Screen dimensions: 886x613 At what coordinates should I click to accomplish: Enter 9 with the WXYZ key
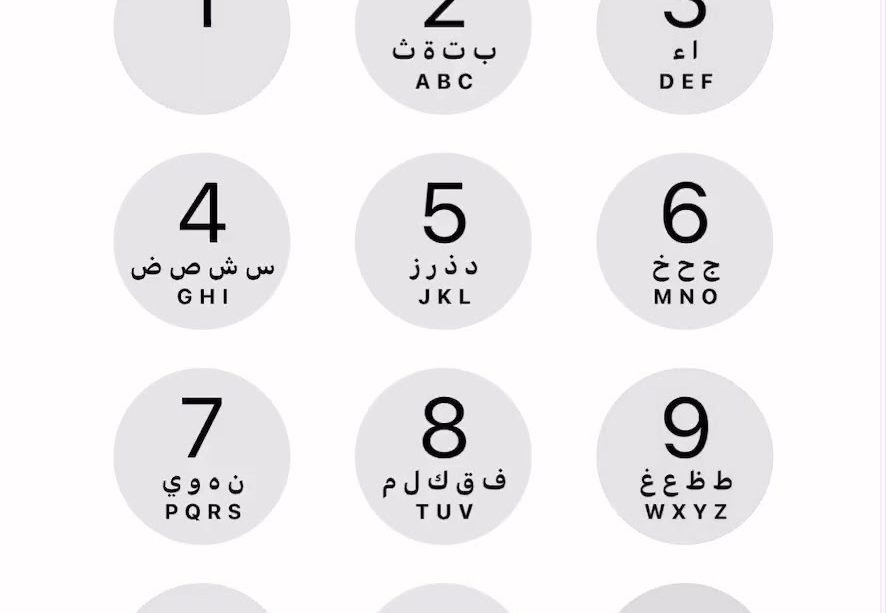tap(685, 456)
